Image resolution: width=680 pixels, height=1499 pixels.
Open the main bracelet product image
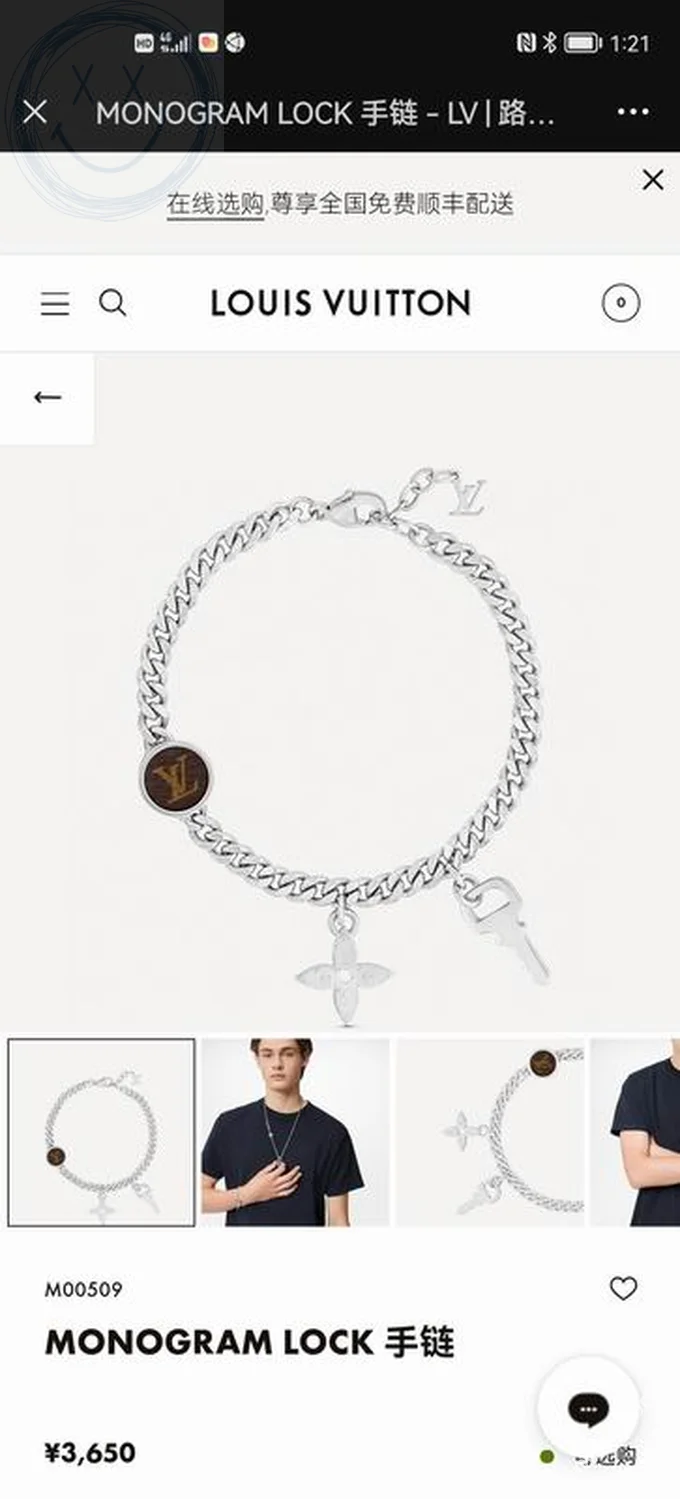[340, 740]
